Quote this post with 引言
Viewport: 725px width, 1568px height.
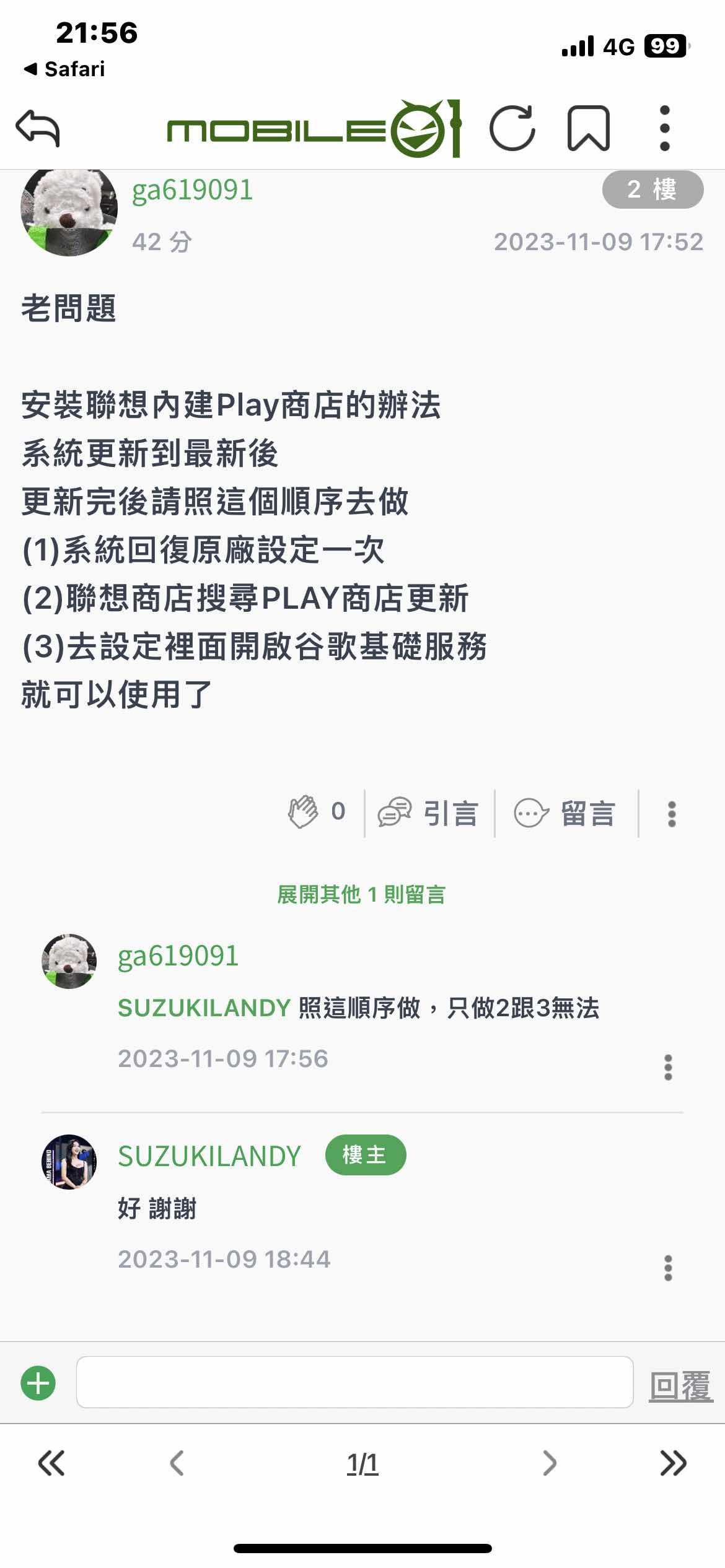[429, 813]
